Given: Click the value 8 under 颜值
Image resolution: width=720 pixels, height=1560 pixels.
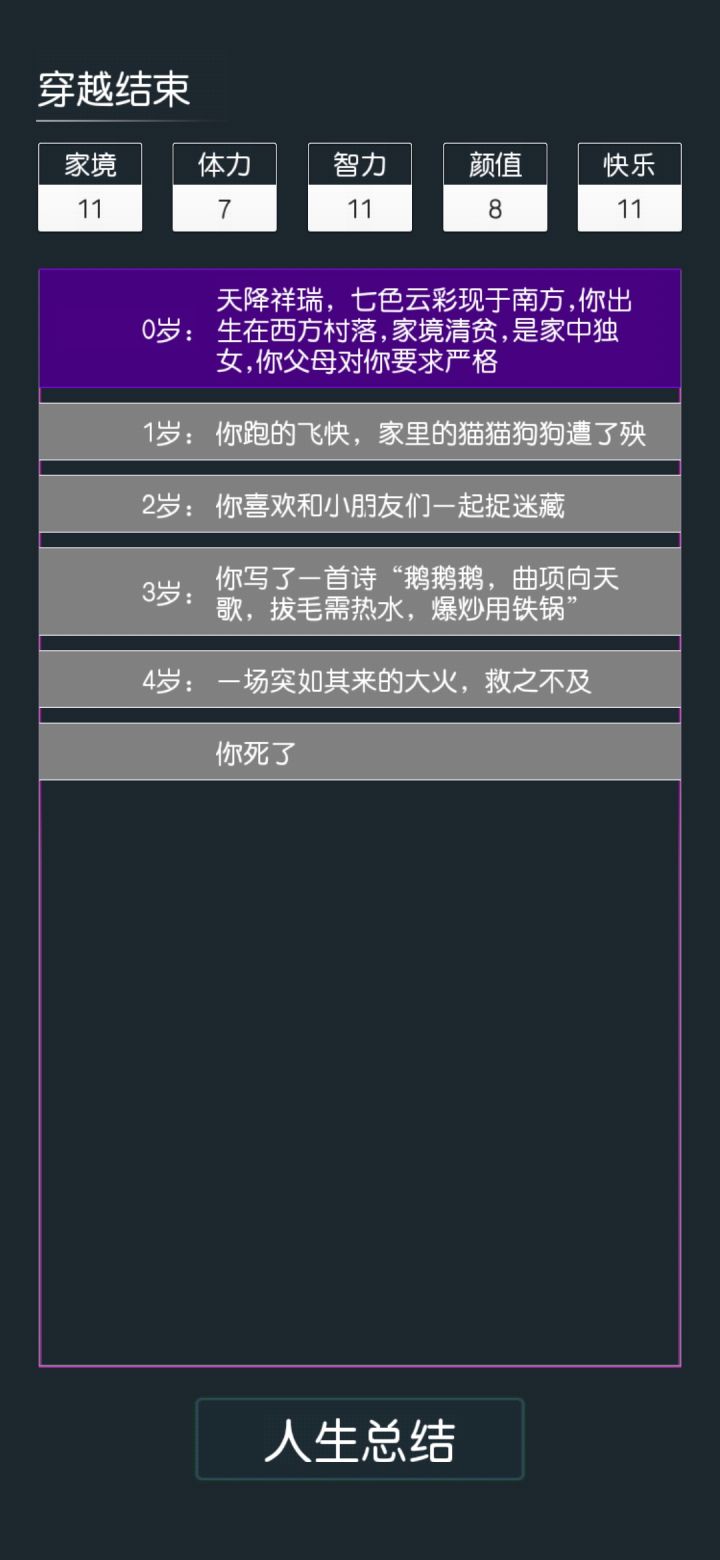Looking at the screenshot, I should point(495,210).
